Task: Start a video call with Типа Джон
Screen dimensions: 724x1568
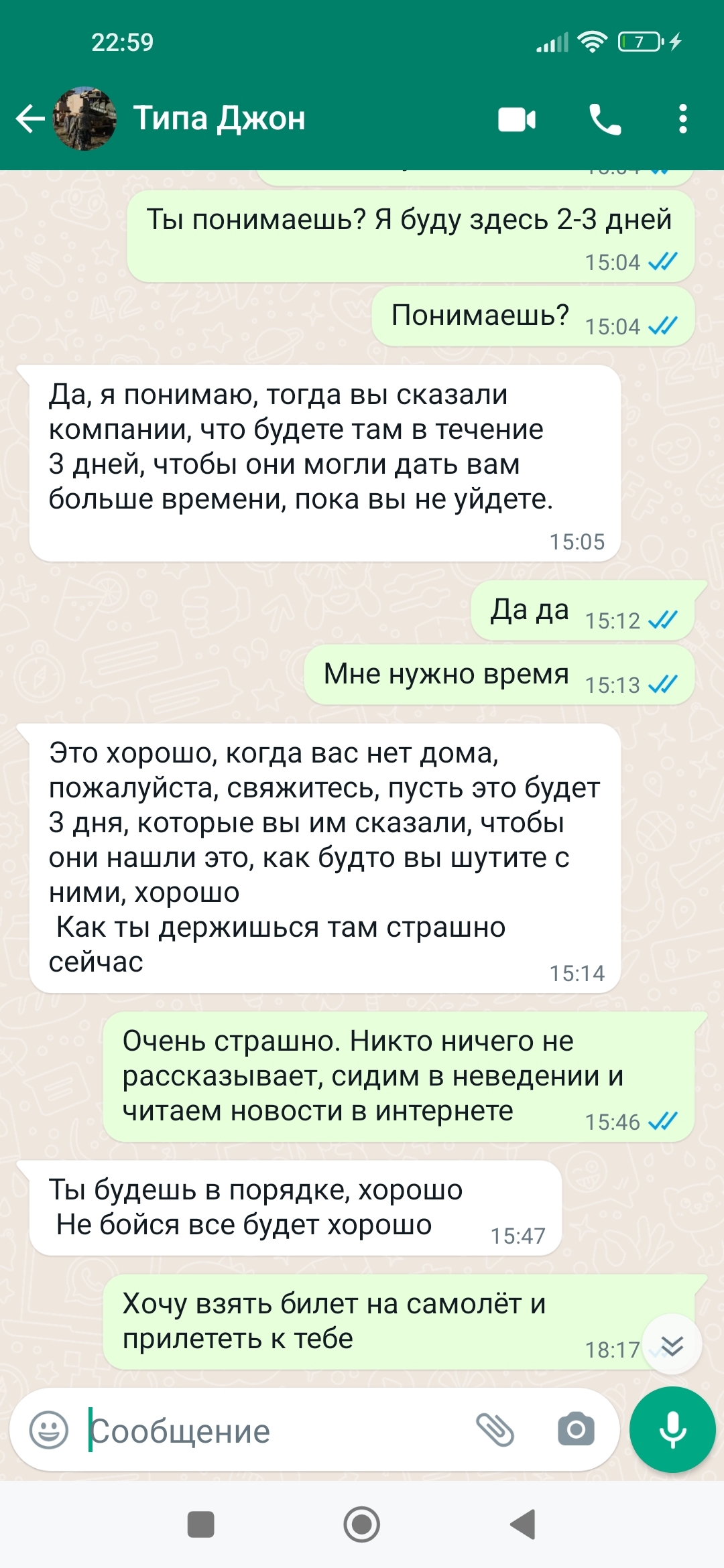Action: (517, 119)
